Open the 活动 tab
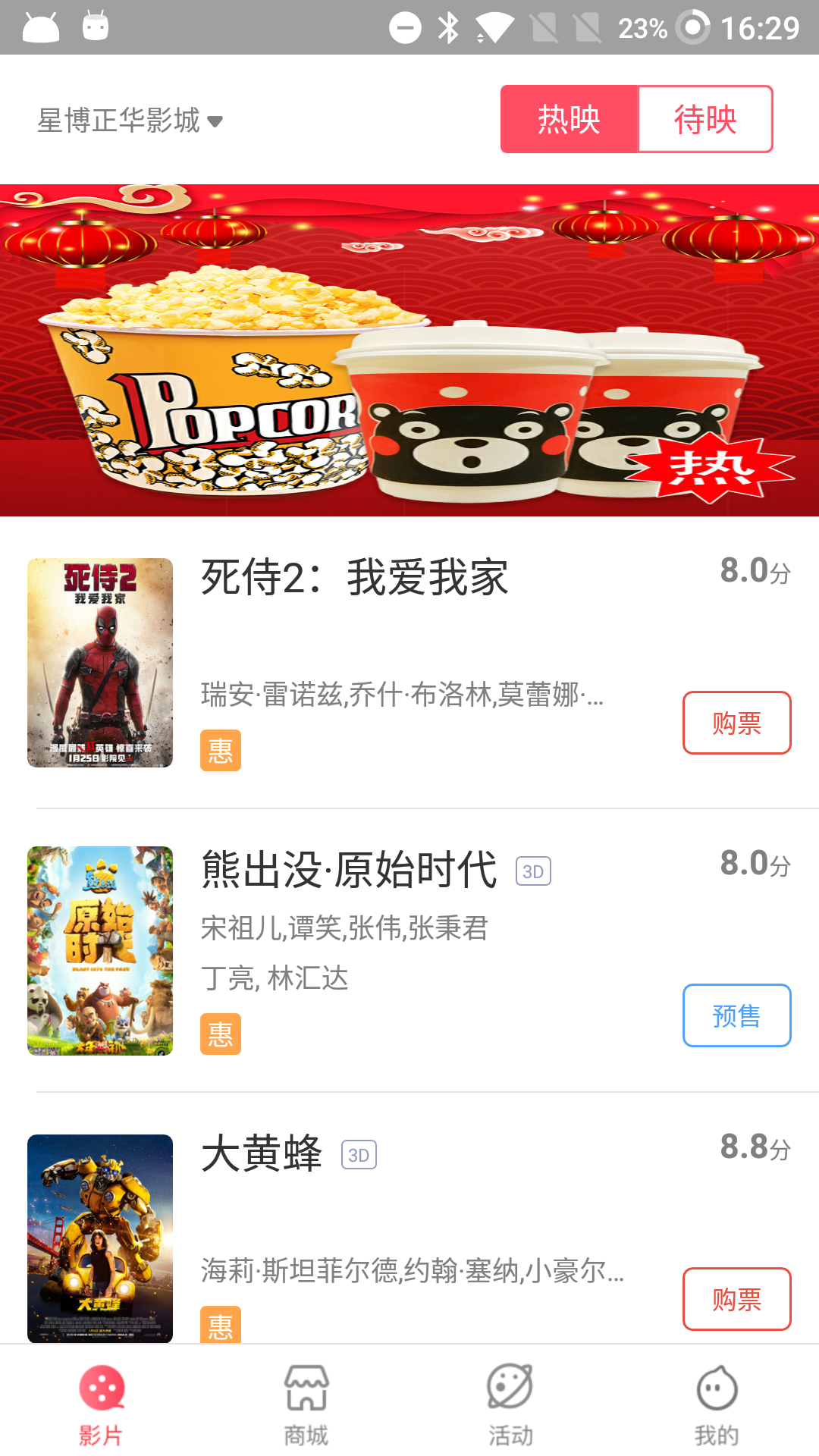 tap(510, 1404)
